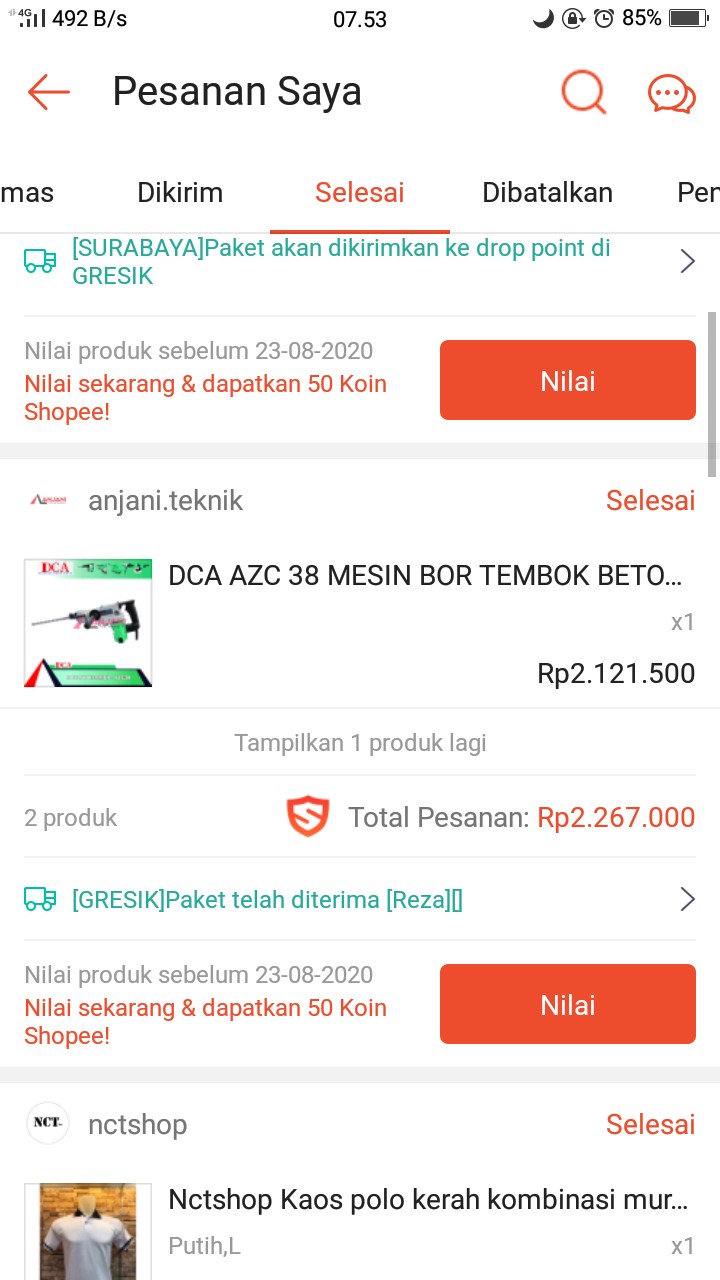Expand the SURABAYA drop point shipping details chevron
The image size is (720, 1280).
pos(687,261)
